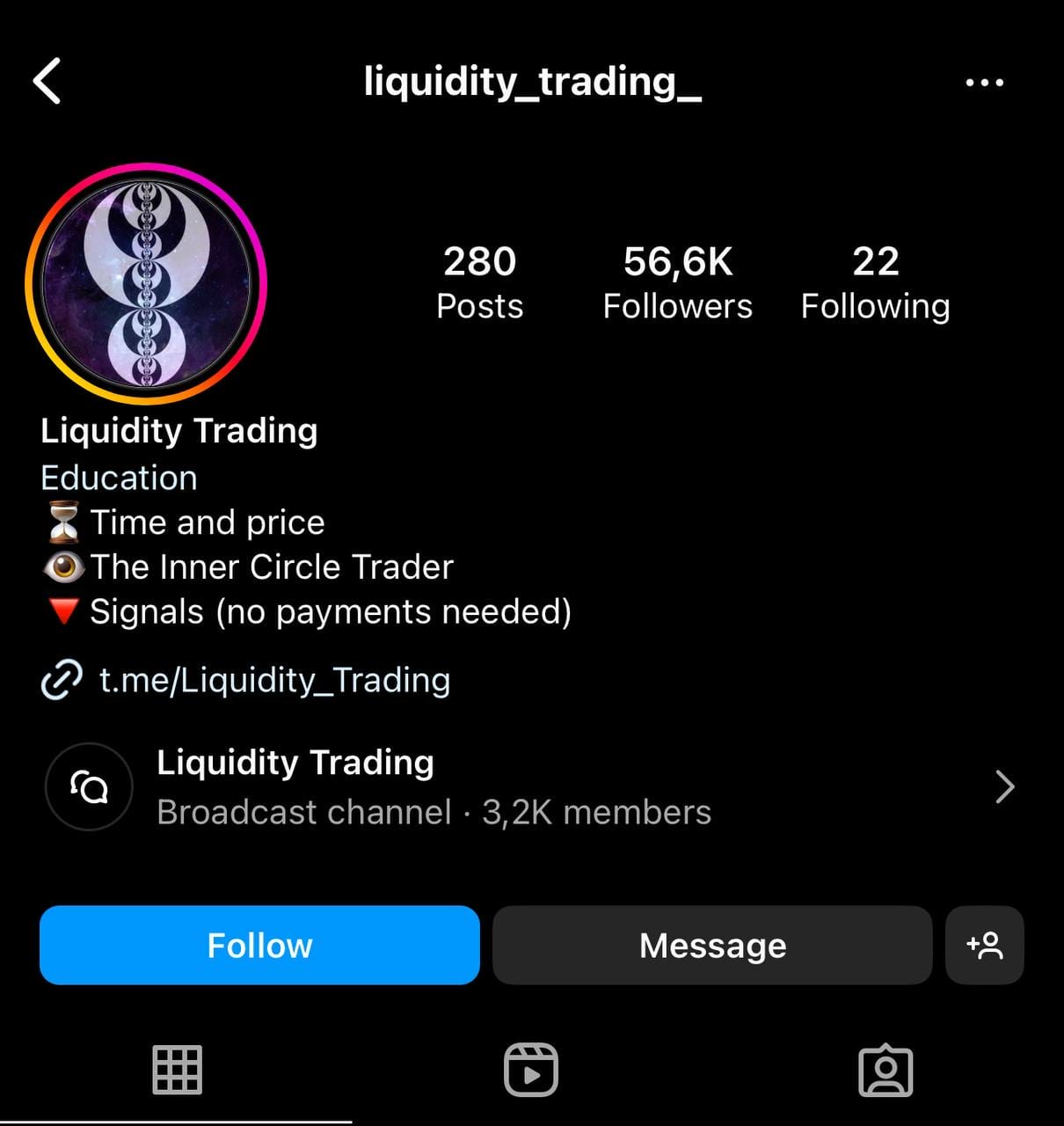
Task: Tap the Follow button to follow account
Action: point(259,946)
